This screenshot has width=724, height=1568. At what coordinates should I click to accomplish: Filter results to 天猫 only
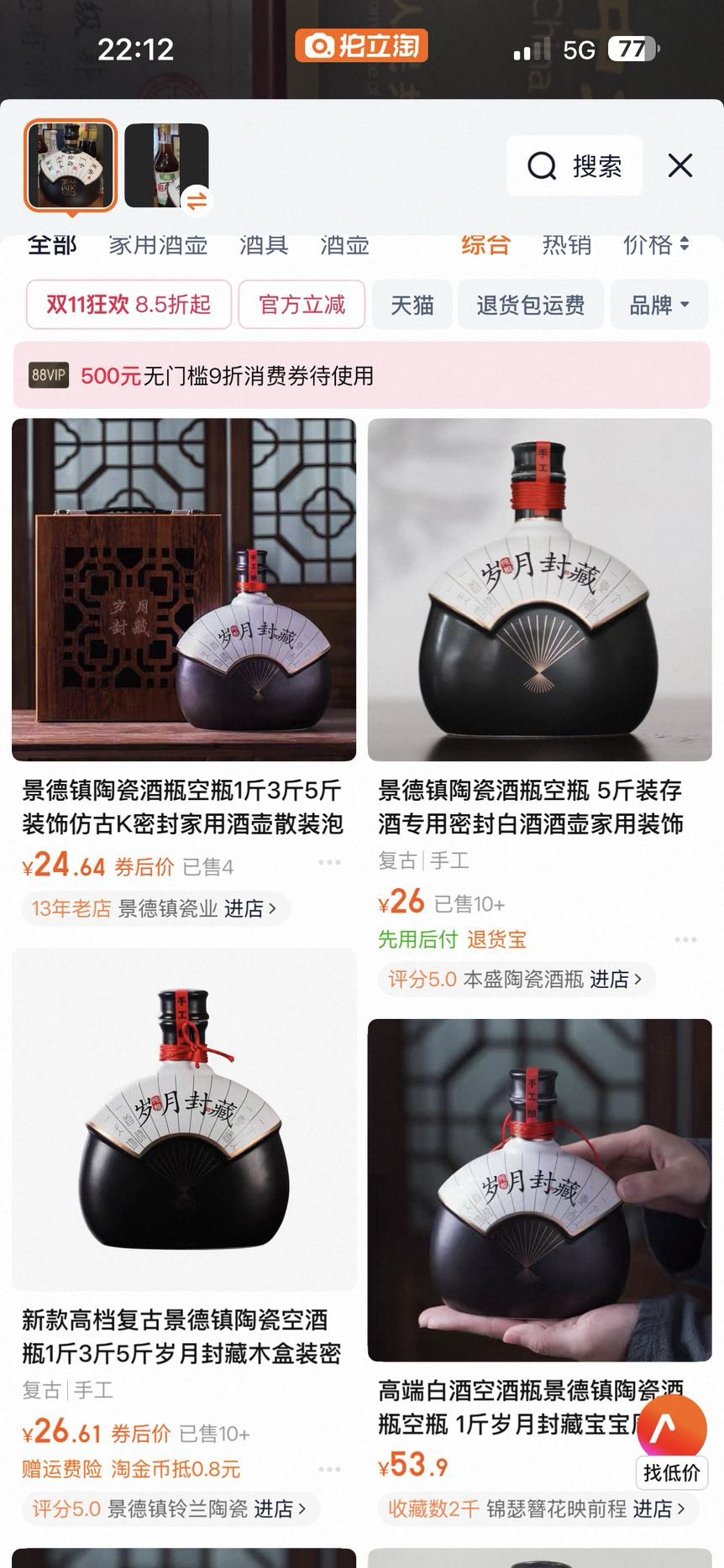coord(412,305)
